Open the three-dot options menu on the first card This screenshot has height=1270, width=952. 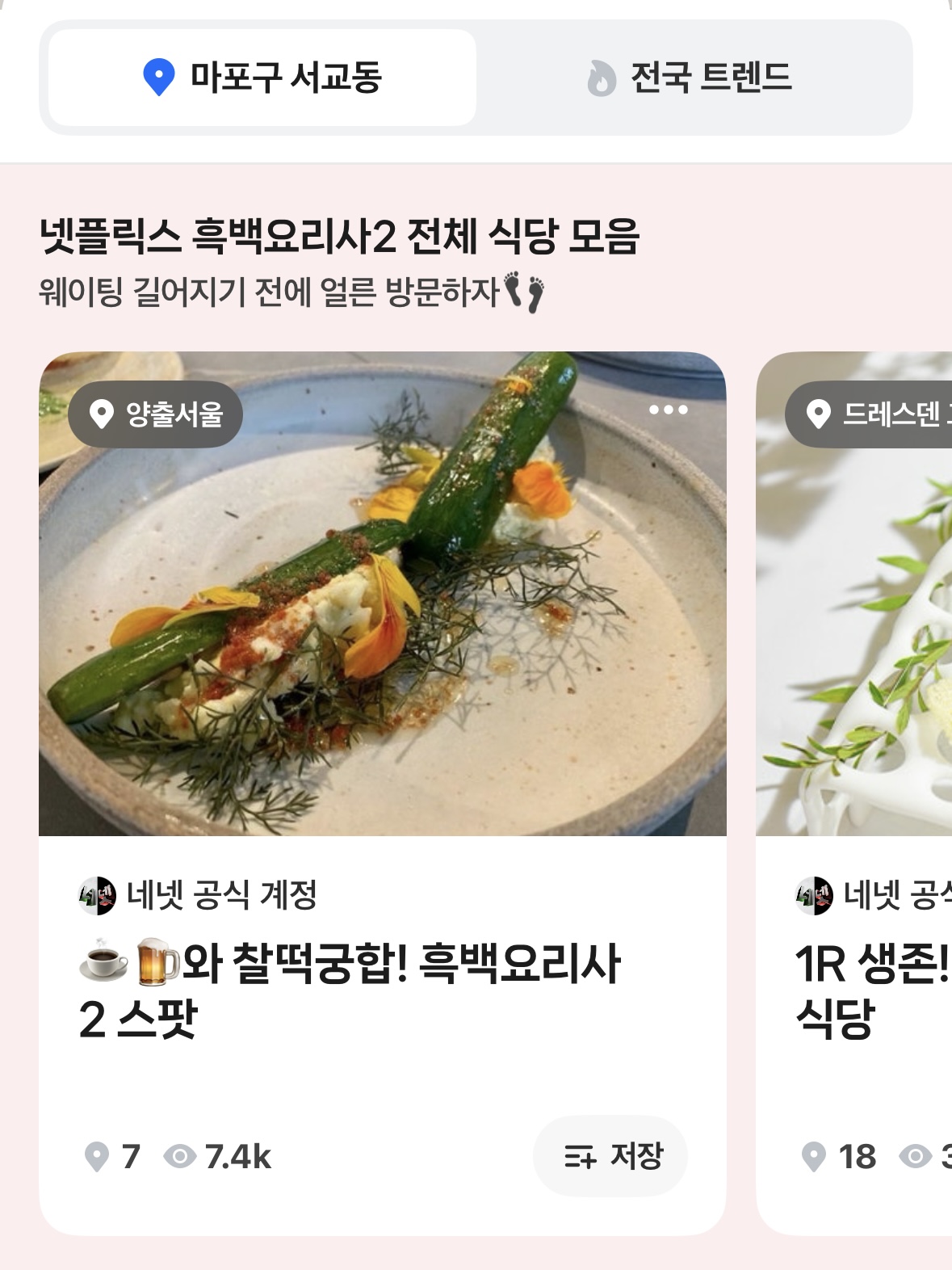coord(667,410)
